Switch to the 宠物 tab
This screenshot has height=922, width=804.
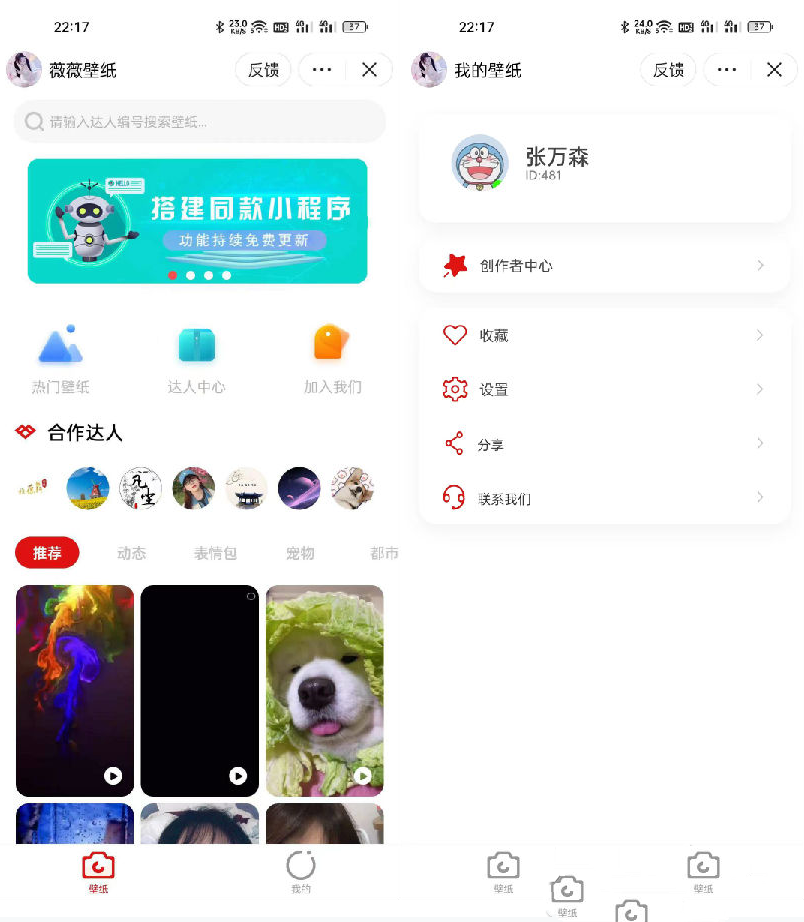coord(299,552)
